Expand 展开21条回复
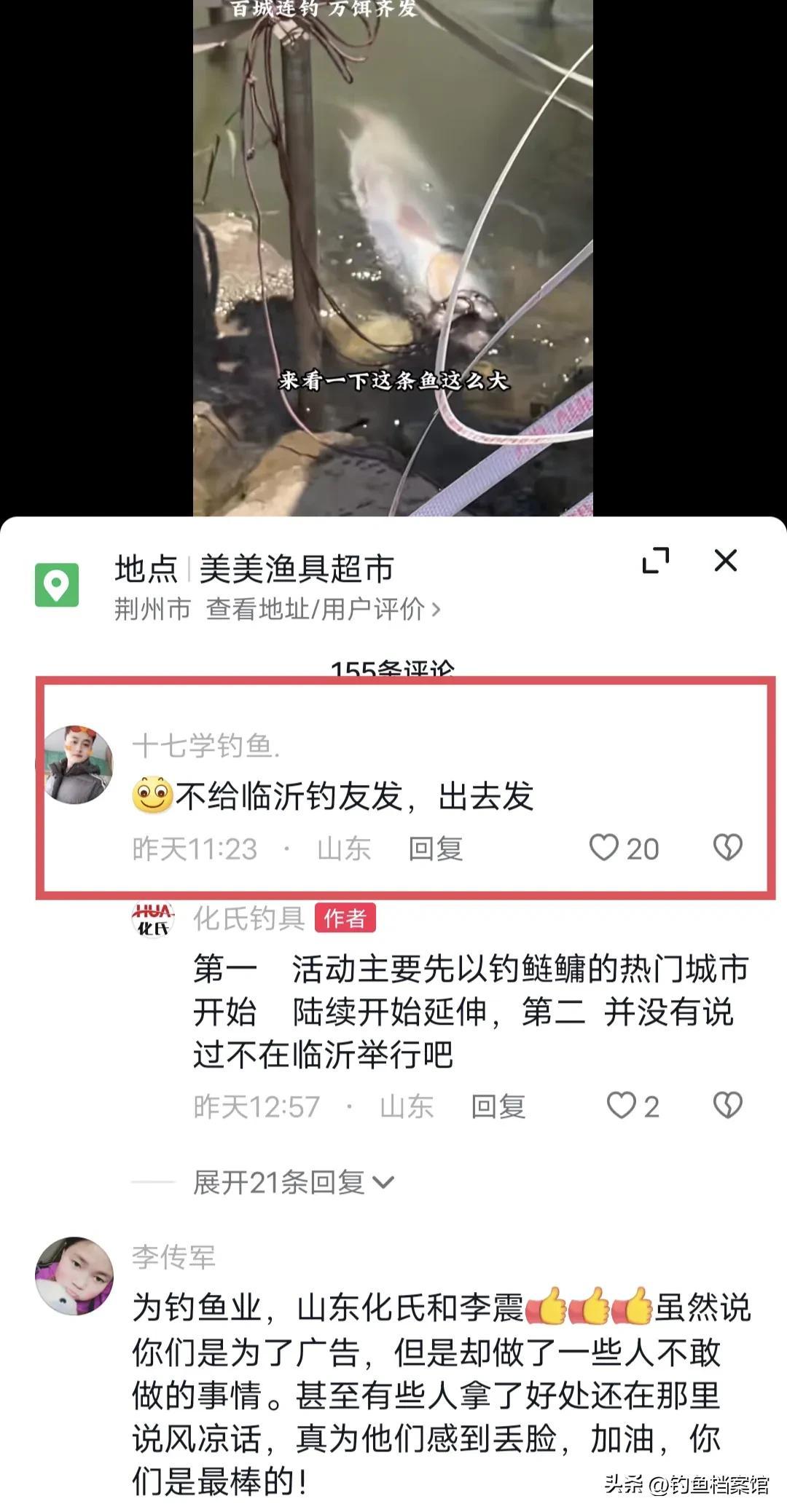The width and height of the screenshot is (787, 1512). click(293, 1182)
